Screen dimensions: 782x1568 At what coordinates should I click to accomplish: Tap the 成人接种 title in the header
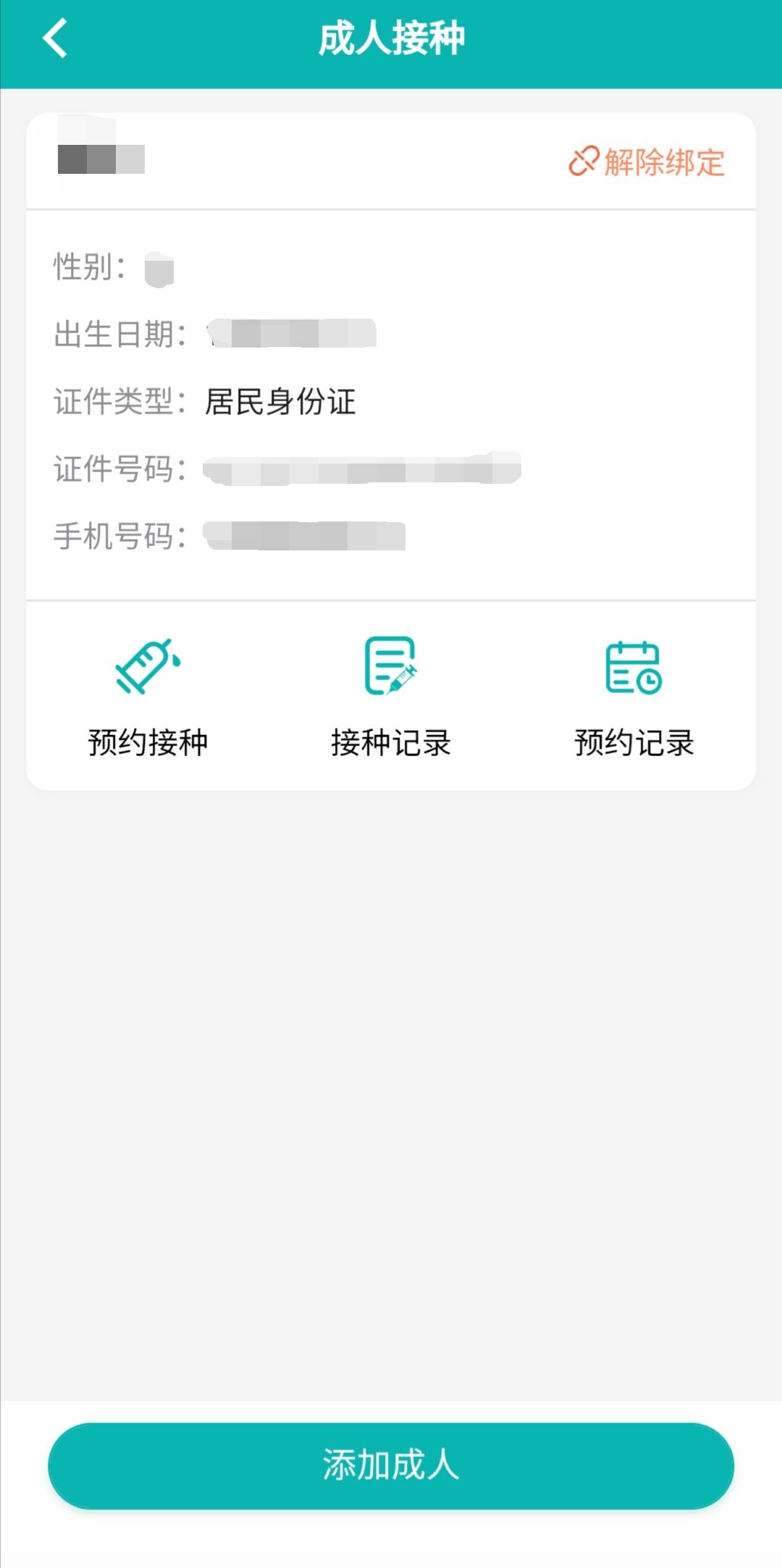[391, 38]
